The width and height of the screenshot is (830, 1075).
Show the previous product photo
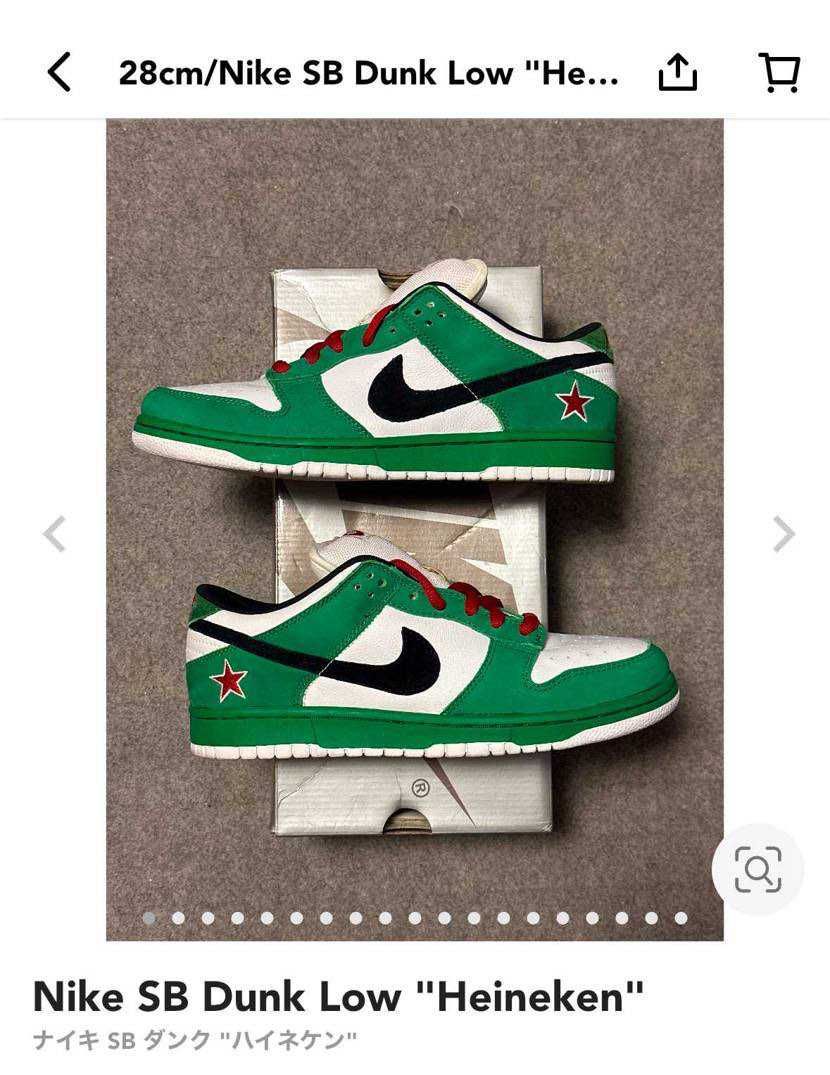pyautogui.click(x=54, y=533)
